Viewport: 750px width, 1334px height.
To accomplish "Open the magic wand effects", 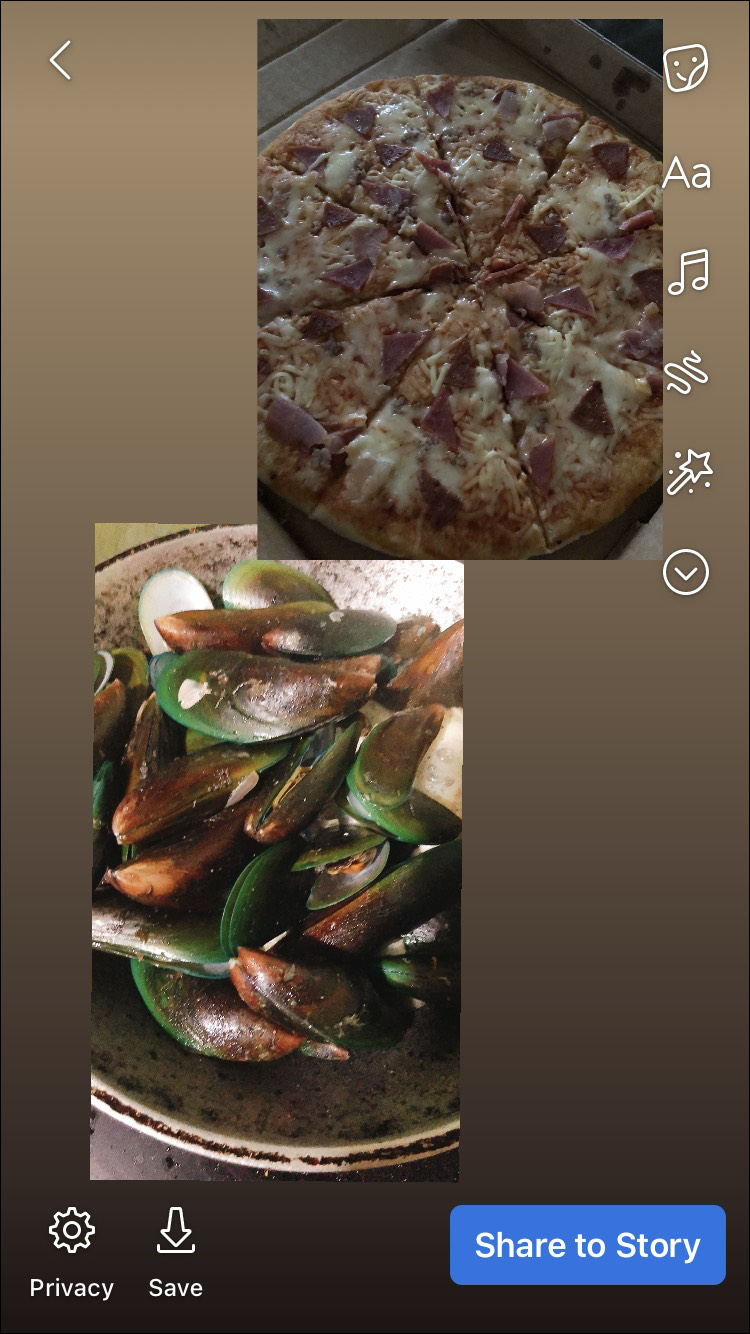I will (x=688, y=472).
